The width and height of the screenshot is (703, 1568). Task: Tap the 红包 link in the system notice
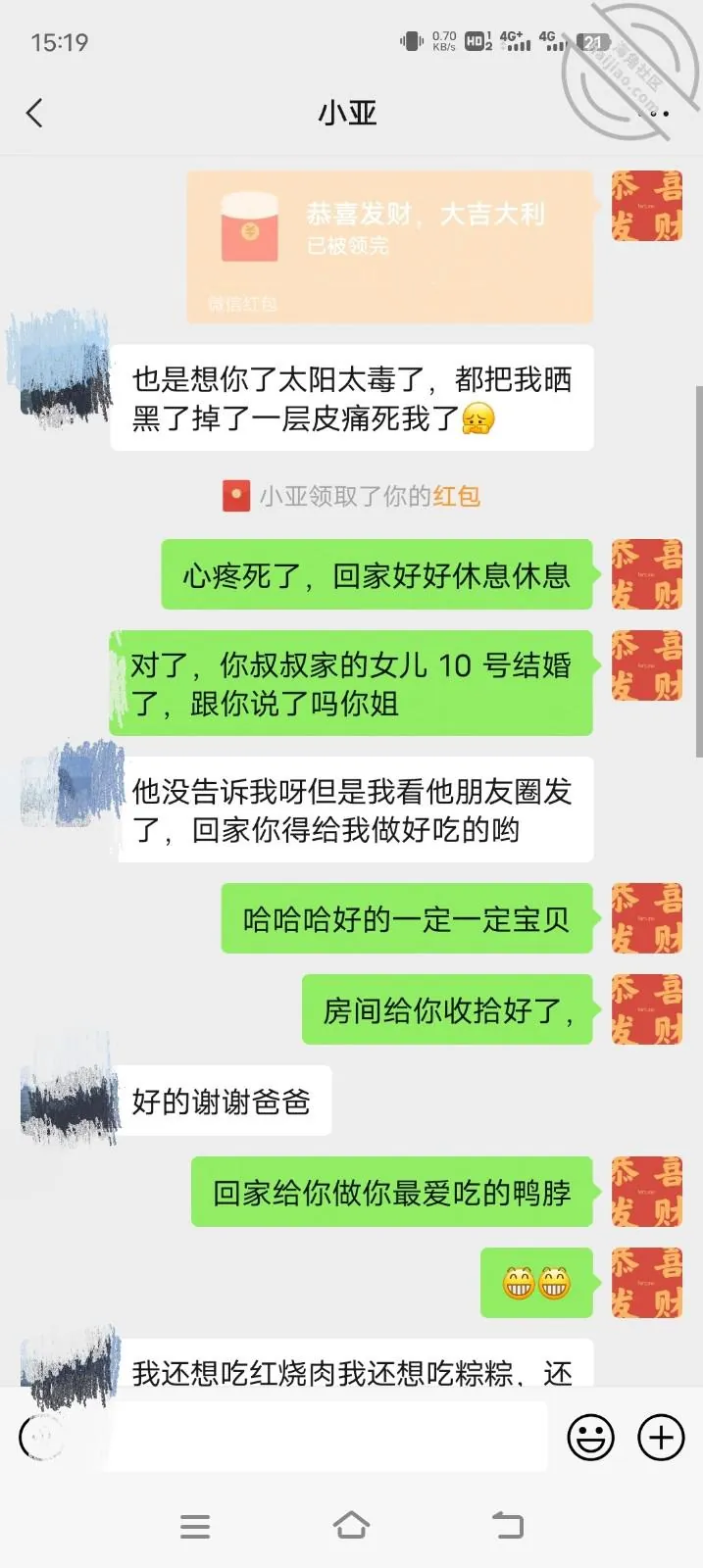(457, 496)
